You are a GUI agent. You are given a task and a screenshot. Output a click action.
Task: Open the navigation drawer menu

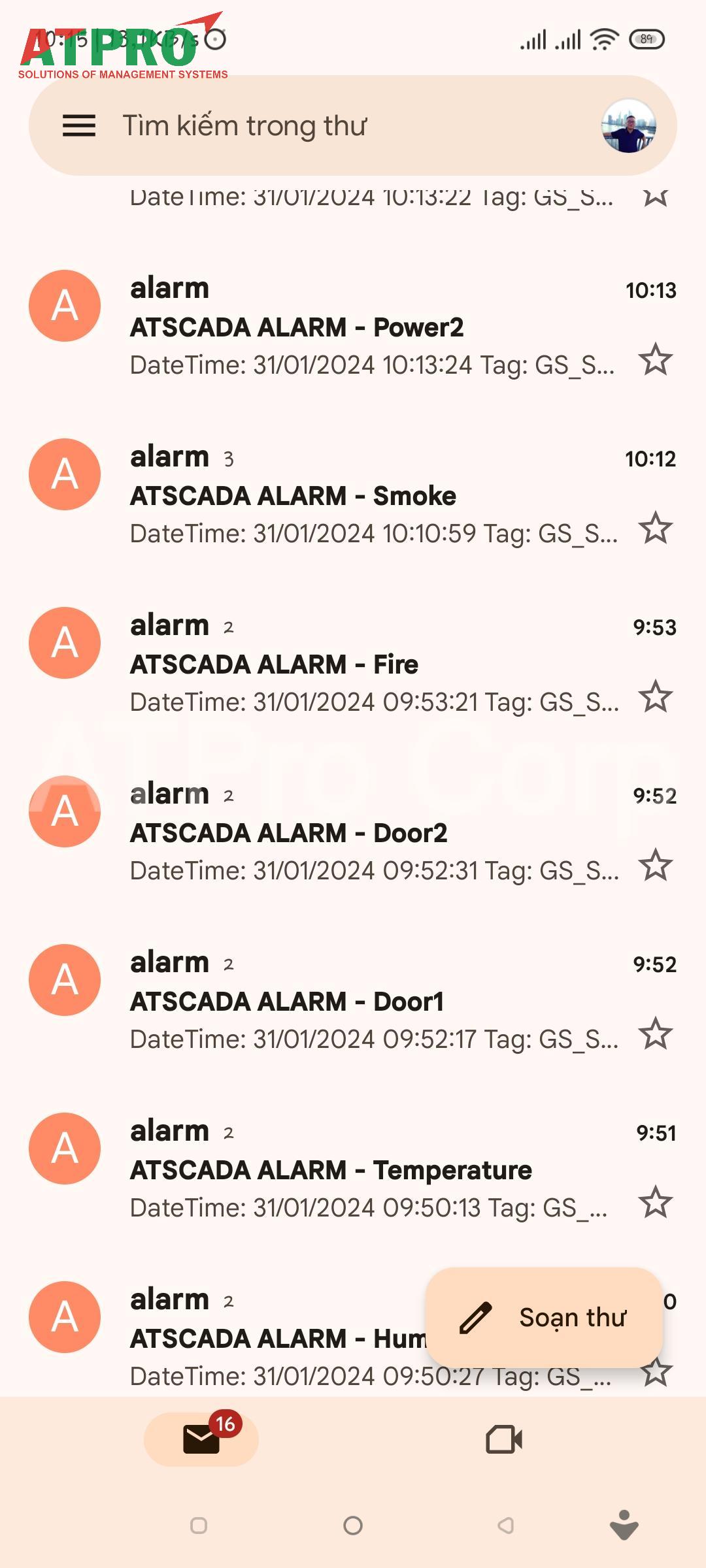(x=79, y=125)
